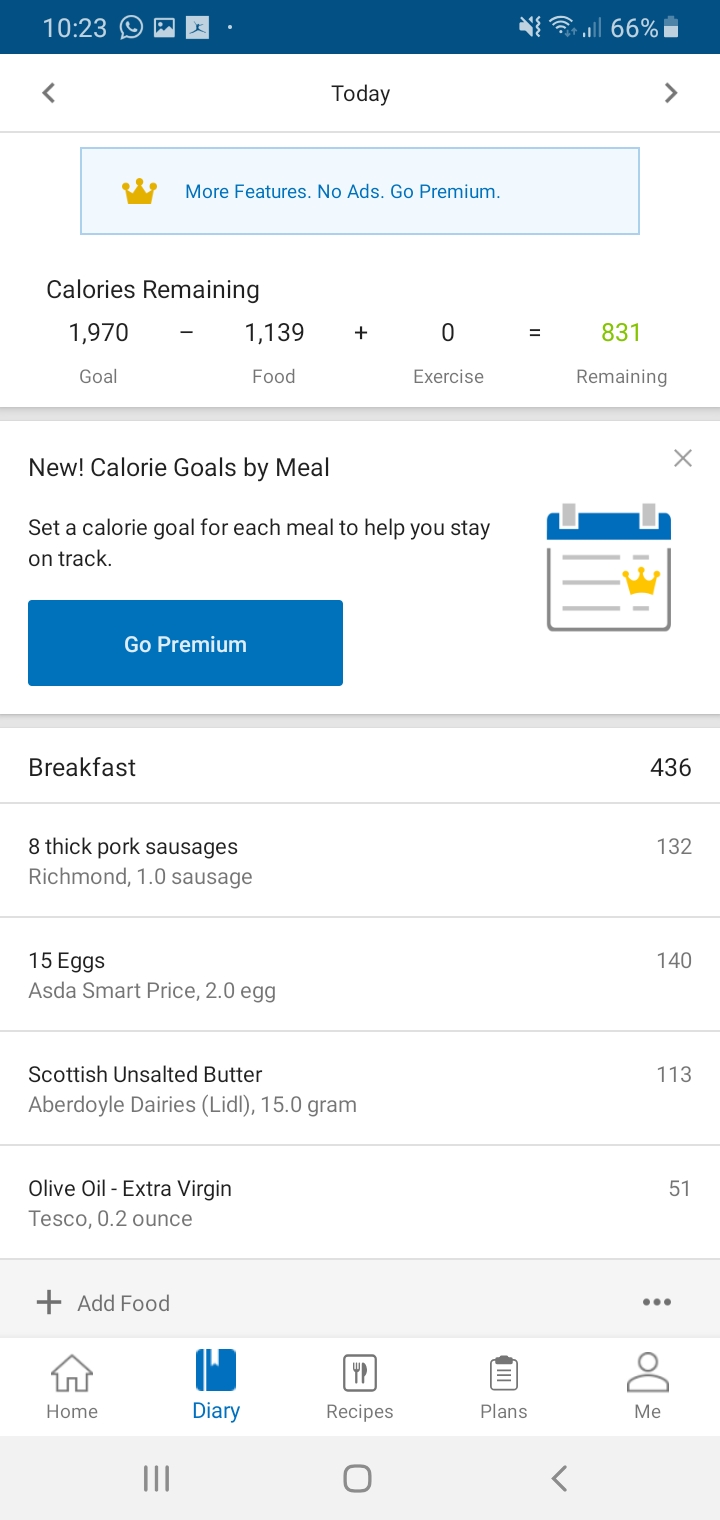Tap the system back button
720x1520 pixels.
click(x=559, y=1478)
